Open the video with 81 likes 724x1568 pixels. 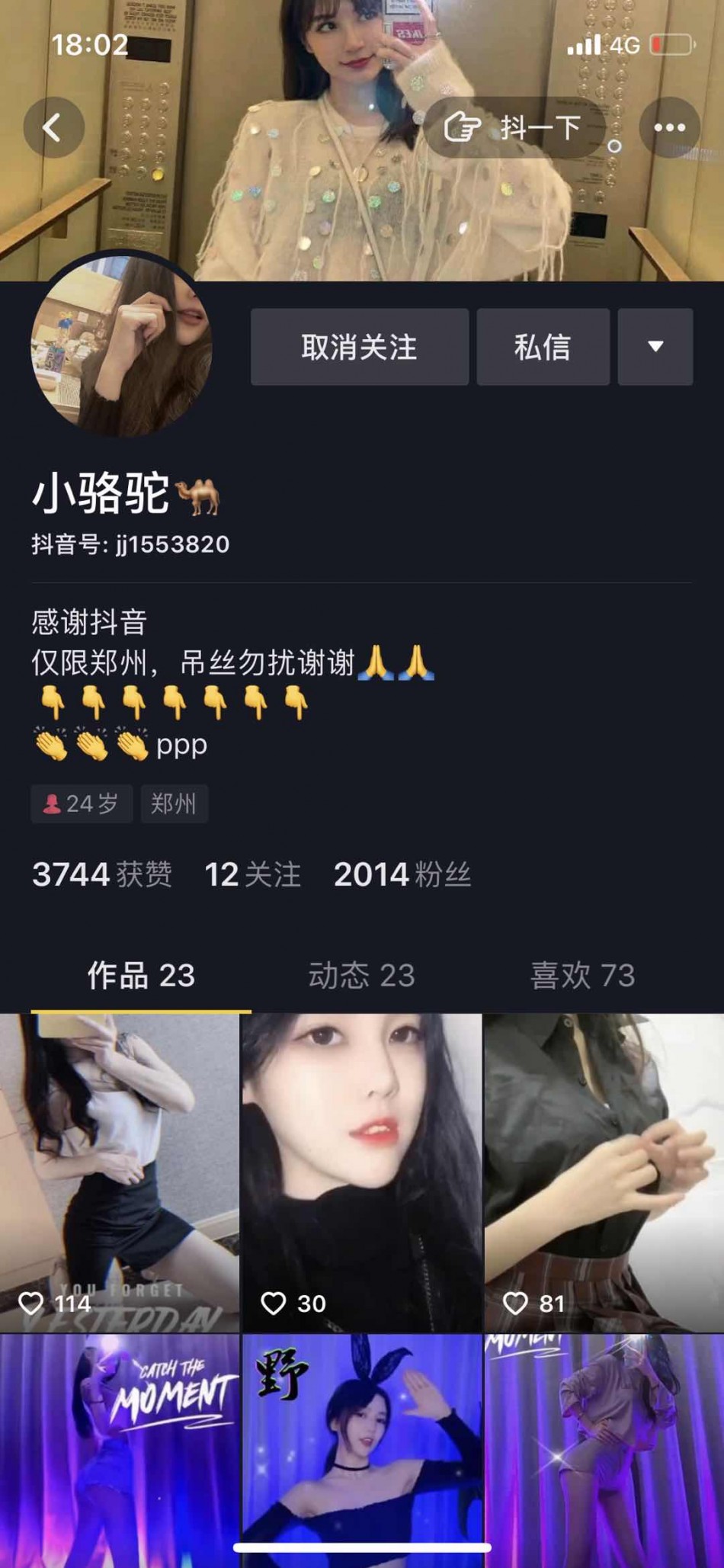604,1172
